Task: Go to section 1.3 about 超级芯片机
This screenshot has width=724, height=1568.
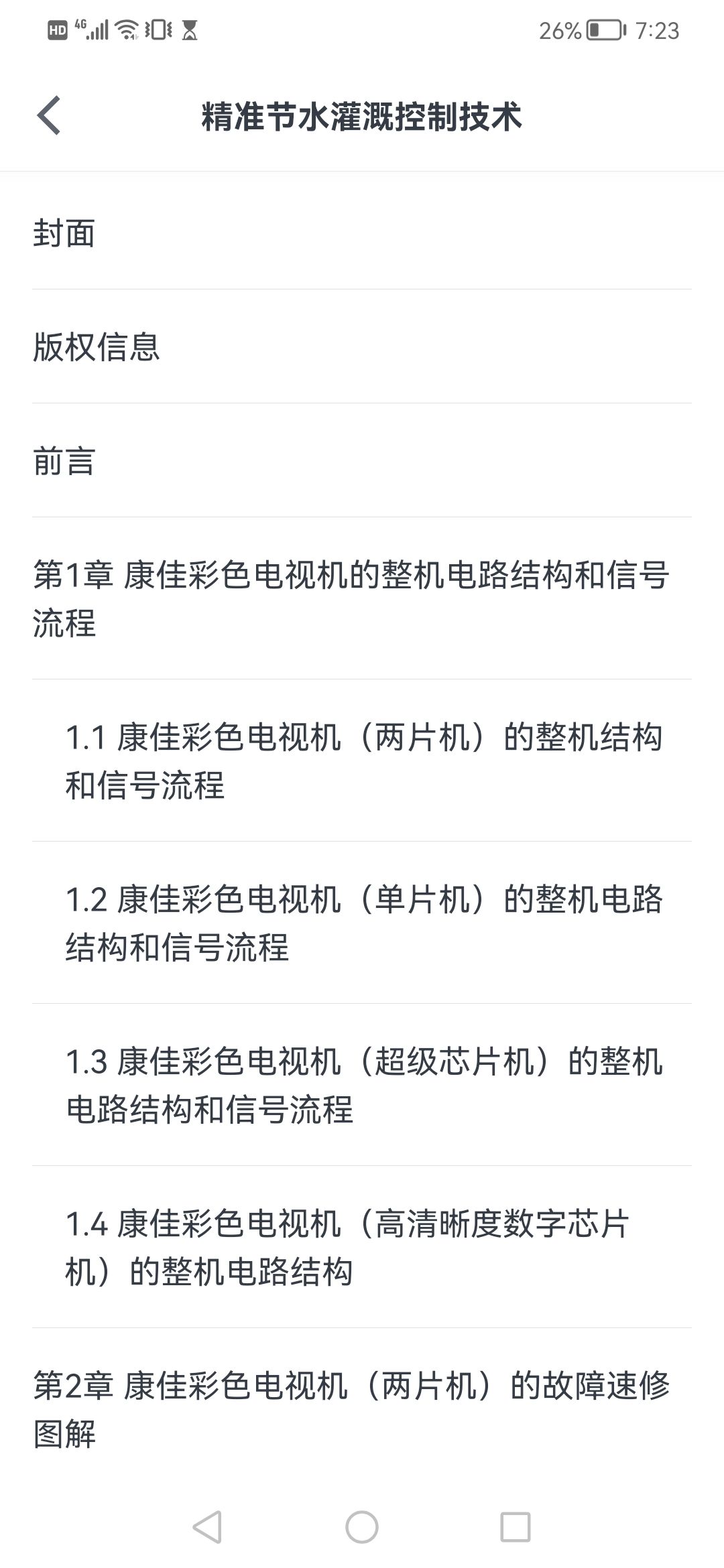Action: (x=362, y=1085)
